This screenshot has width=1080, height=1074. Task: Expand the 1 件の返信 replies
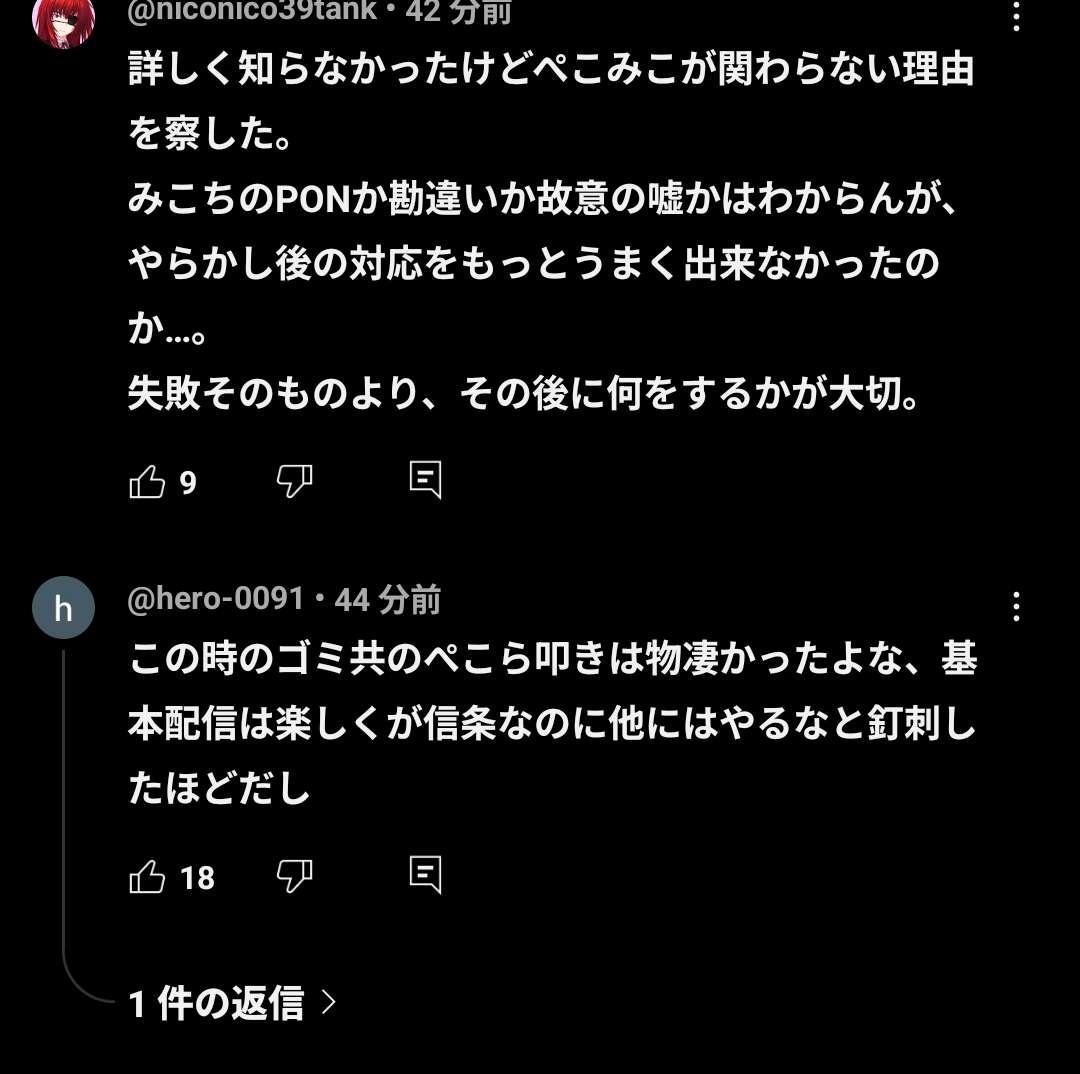[232, 1003]
